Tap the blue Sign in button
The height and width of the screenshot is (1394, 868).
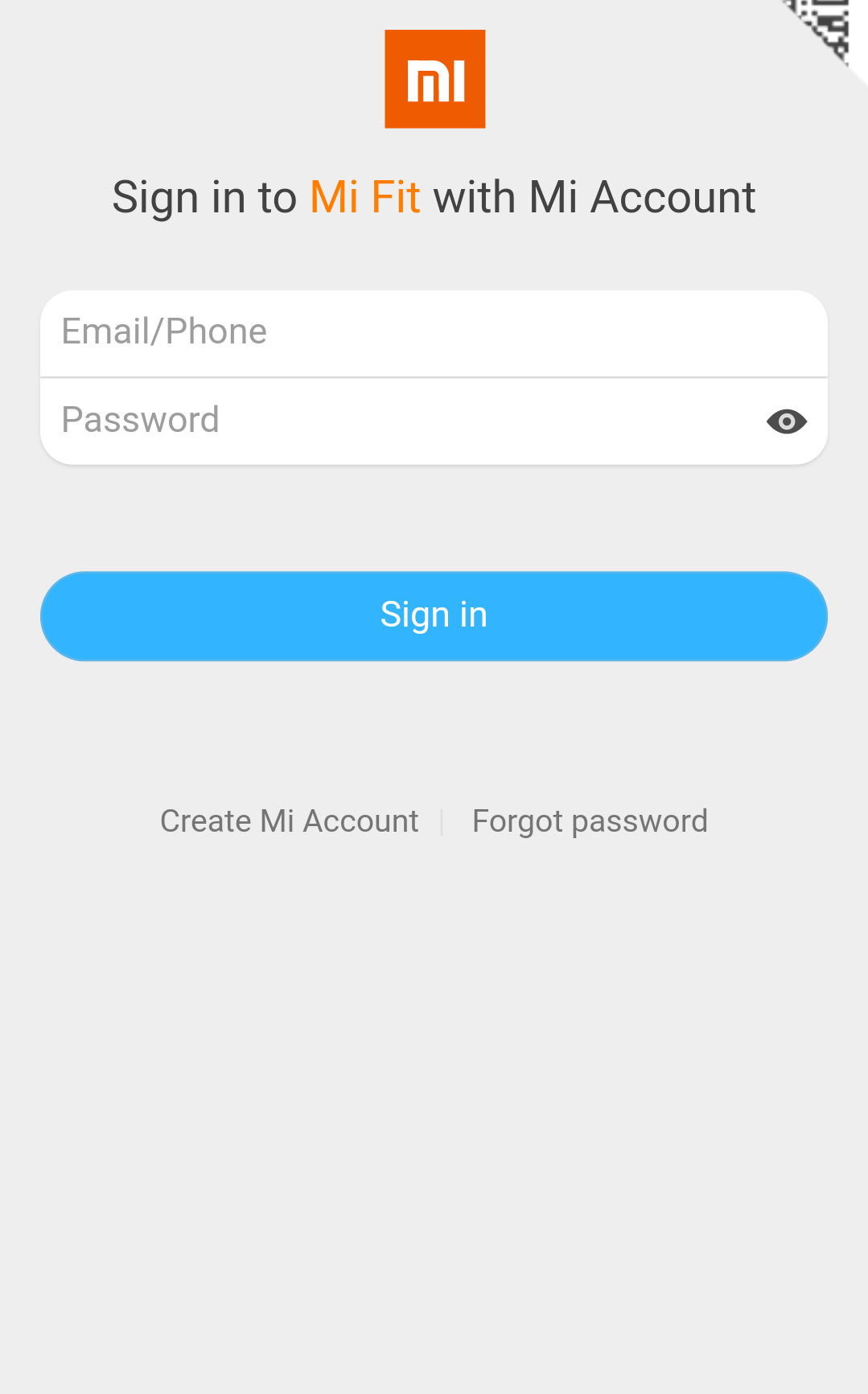(x=434, y=616)
